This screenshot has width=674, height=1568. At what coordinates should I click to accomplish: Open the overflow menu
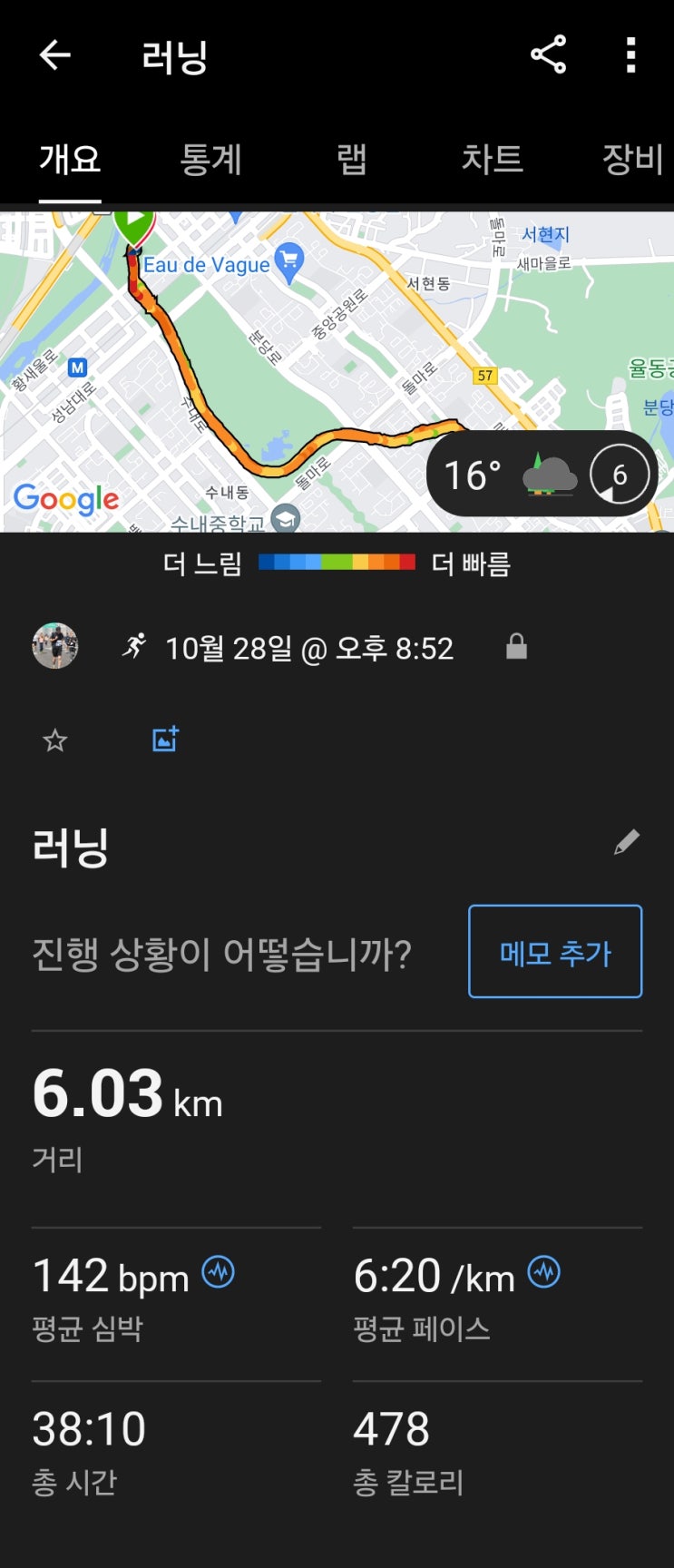(x=630, y=55)
